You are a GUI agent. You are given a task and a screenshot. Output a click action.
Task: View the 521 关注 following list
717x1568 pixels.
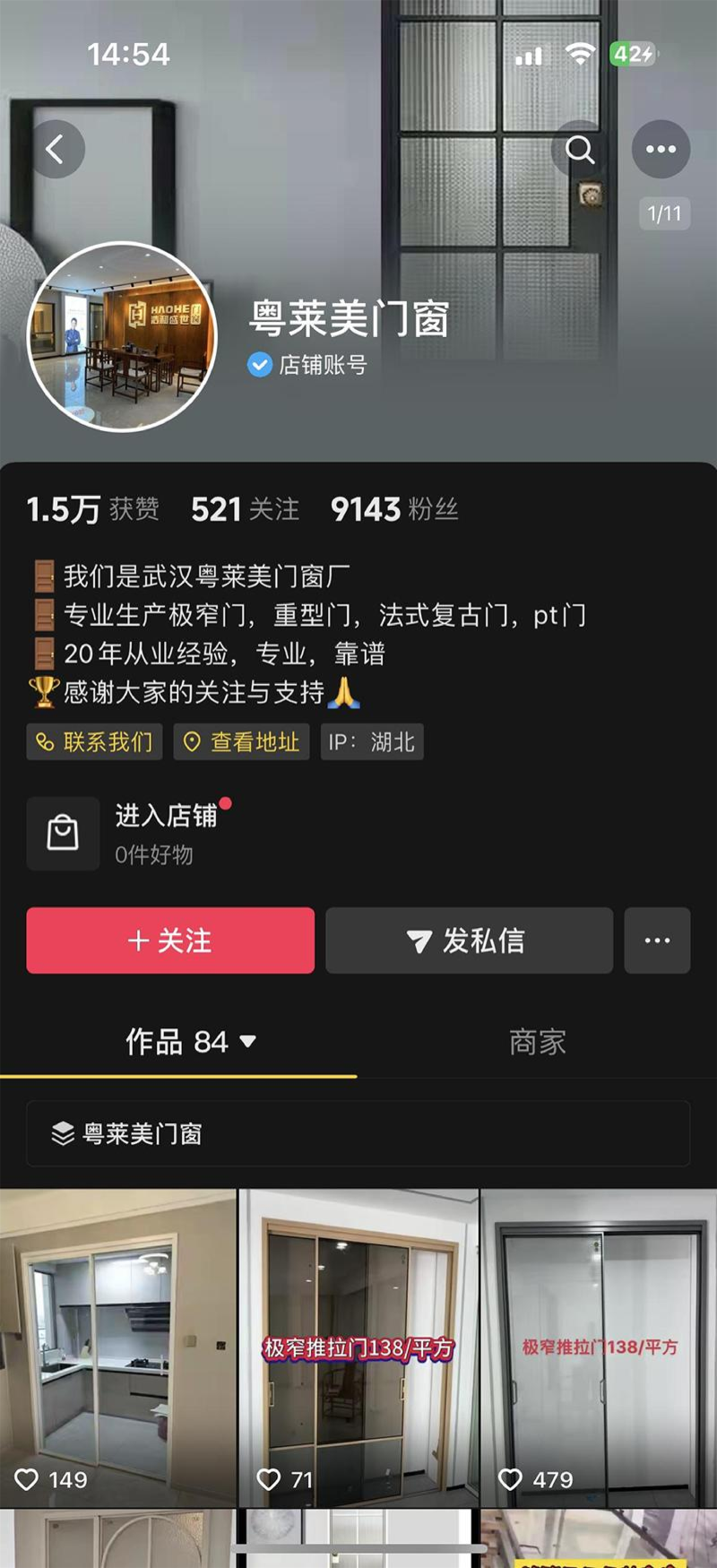245,509
